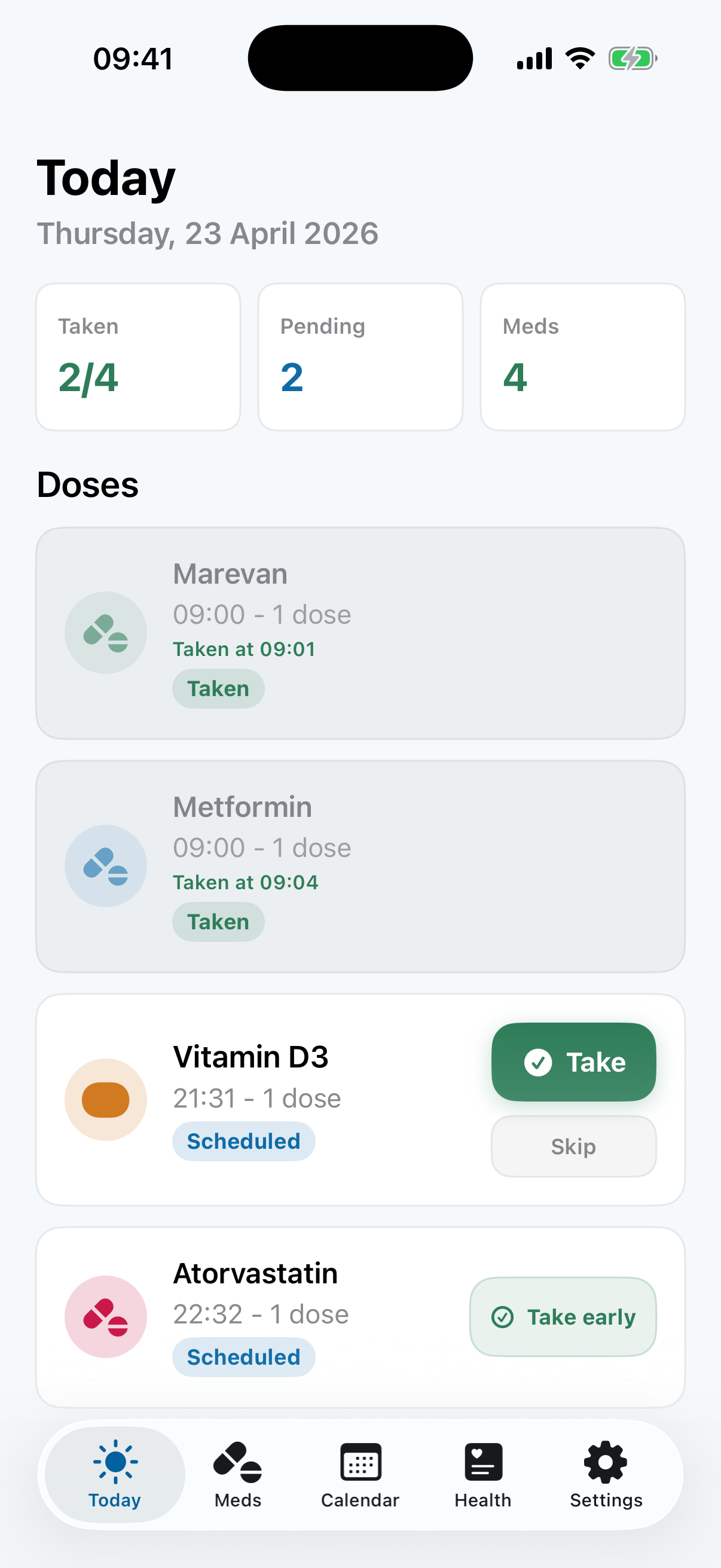
Task: Open the Taken 2/4 stat card
Action: [x=138, y=355]
